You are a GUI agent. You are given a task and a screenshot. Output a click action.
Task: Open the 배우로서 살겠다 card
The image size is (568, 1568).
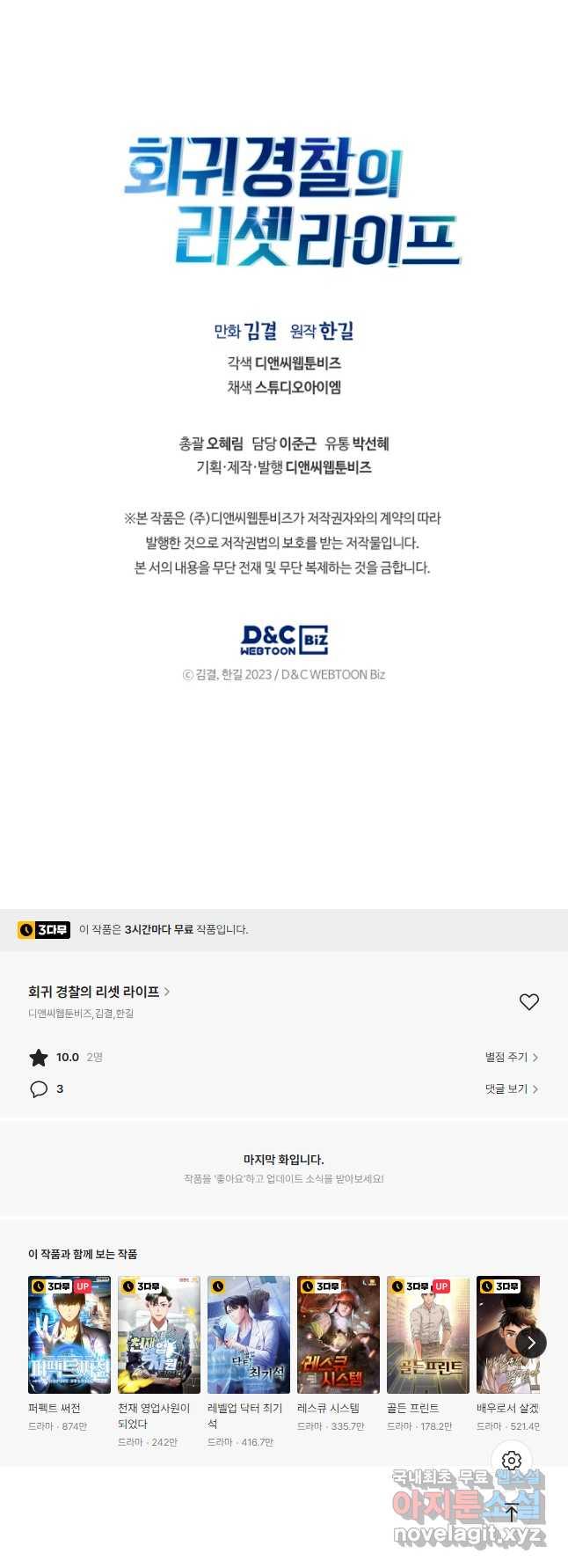click(x=501, y=1334)
